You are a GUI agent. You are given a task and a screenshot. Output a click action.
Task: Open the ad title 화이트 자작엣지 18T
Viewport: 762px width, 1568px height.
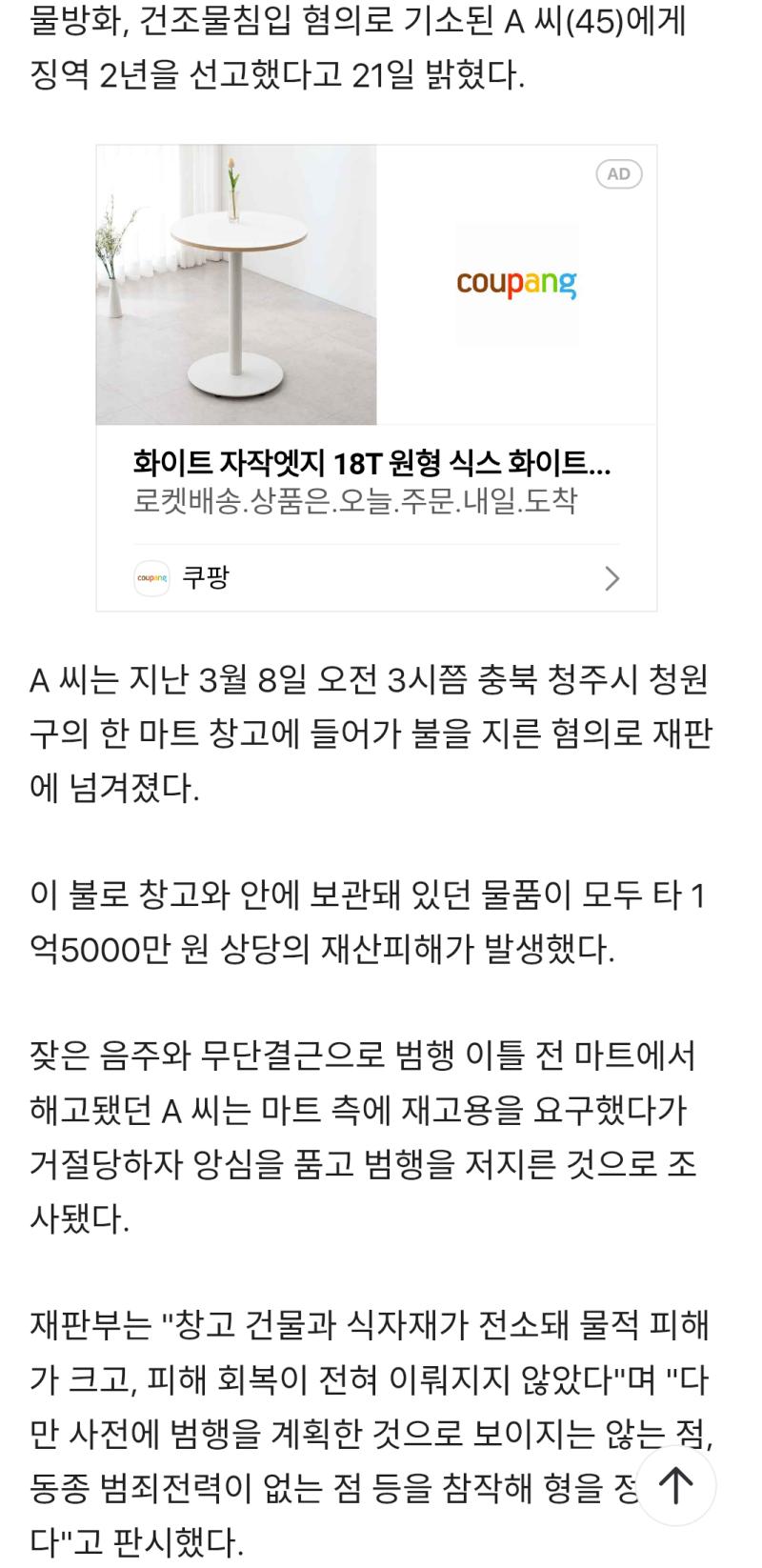point(371,464)
